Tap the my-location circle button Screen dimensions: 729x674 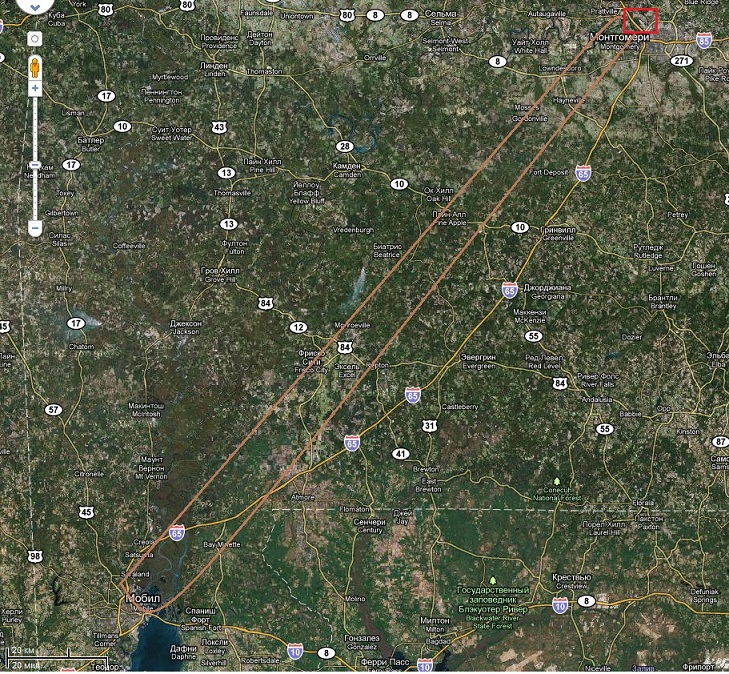tap(34, 39)
